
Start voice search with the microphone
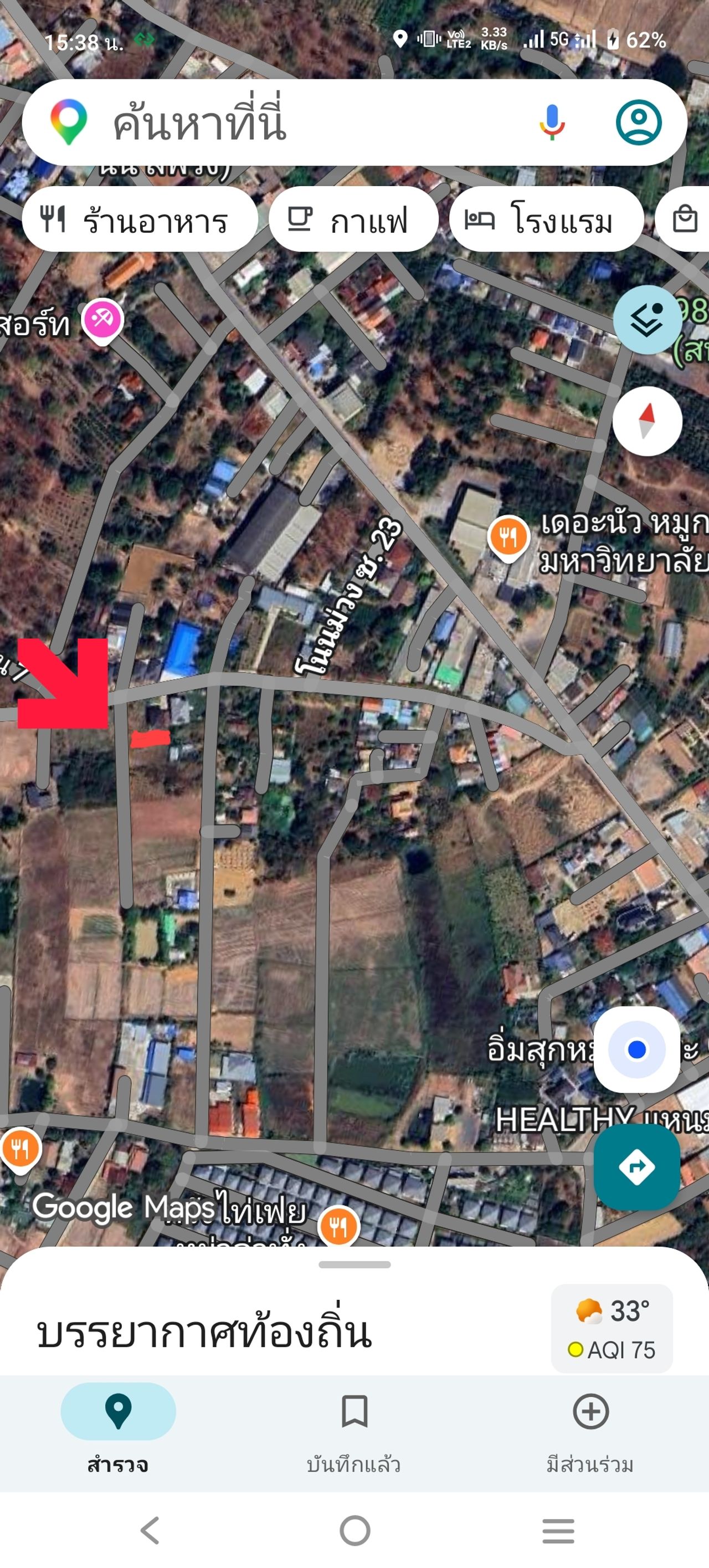point(551,122)
